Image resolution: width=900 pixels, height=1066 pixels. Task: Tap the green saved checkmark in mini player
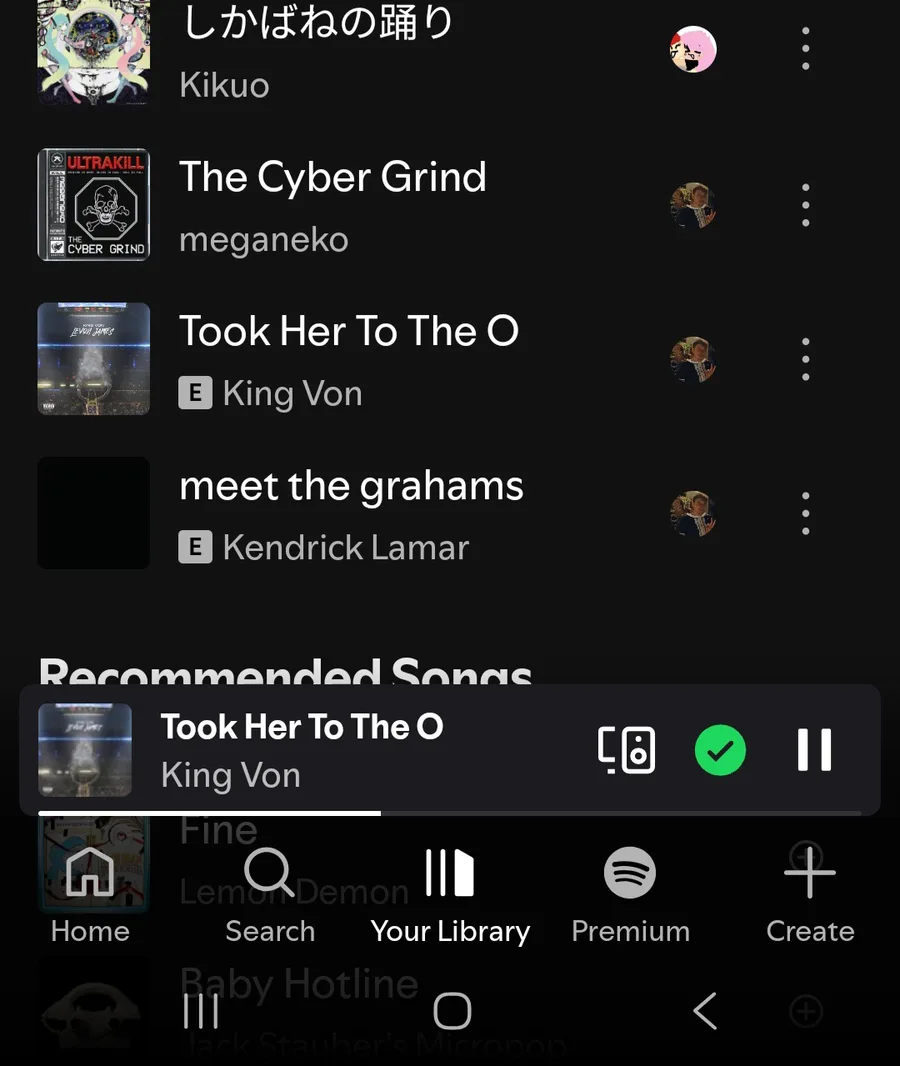[720, 749]
